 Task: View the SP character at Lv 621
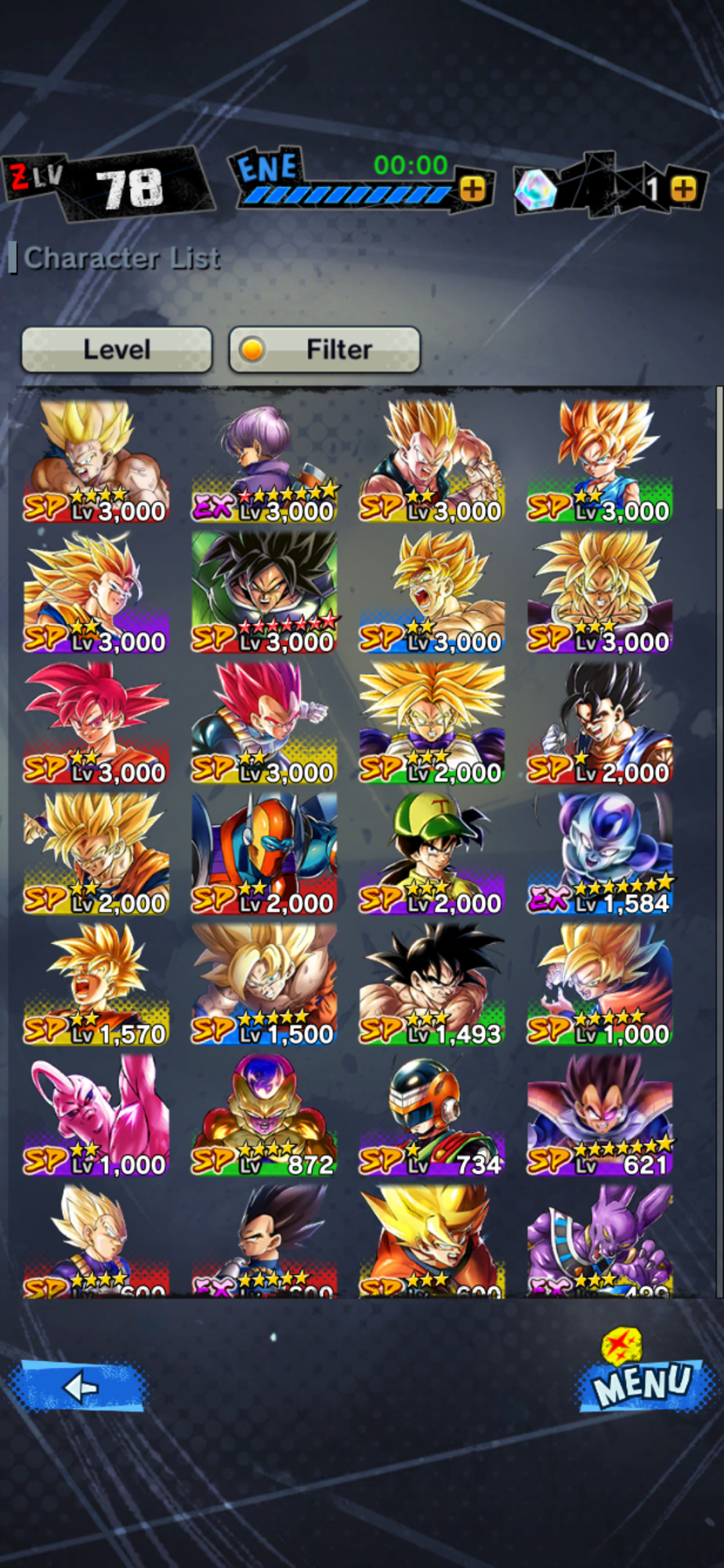click(600, 1115)
